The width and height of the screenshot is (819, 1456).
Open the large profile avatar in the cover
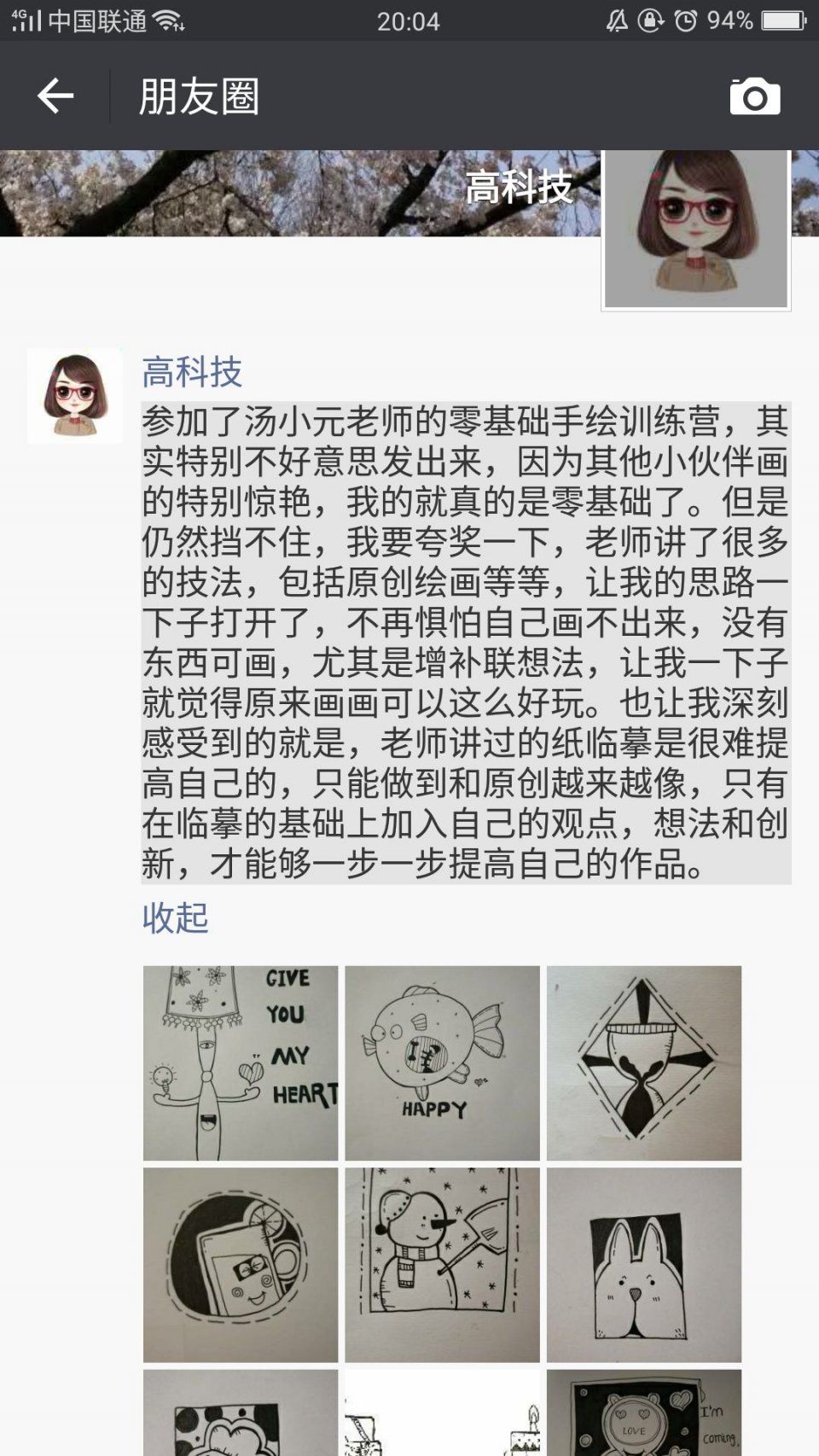(695, 229)
